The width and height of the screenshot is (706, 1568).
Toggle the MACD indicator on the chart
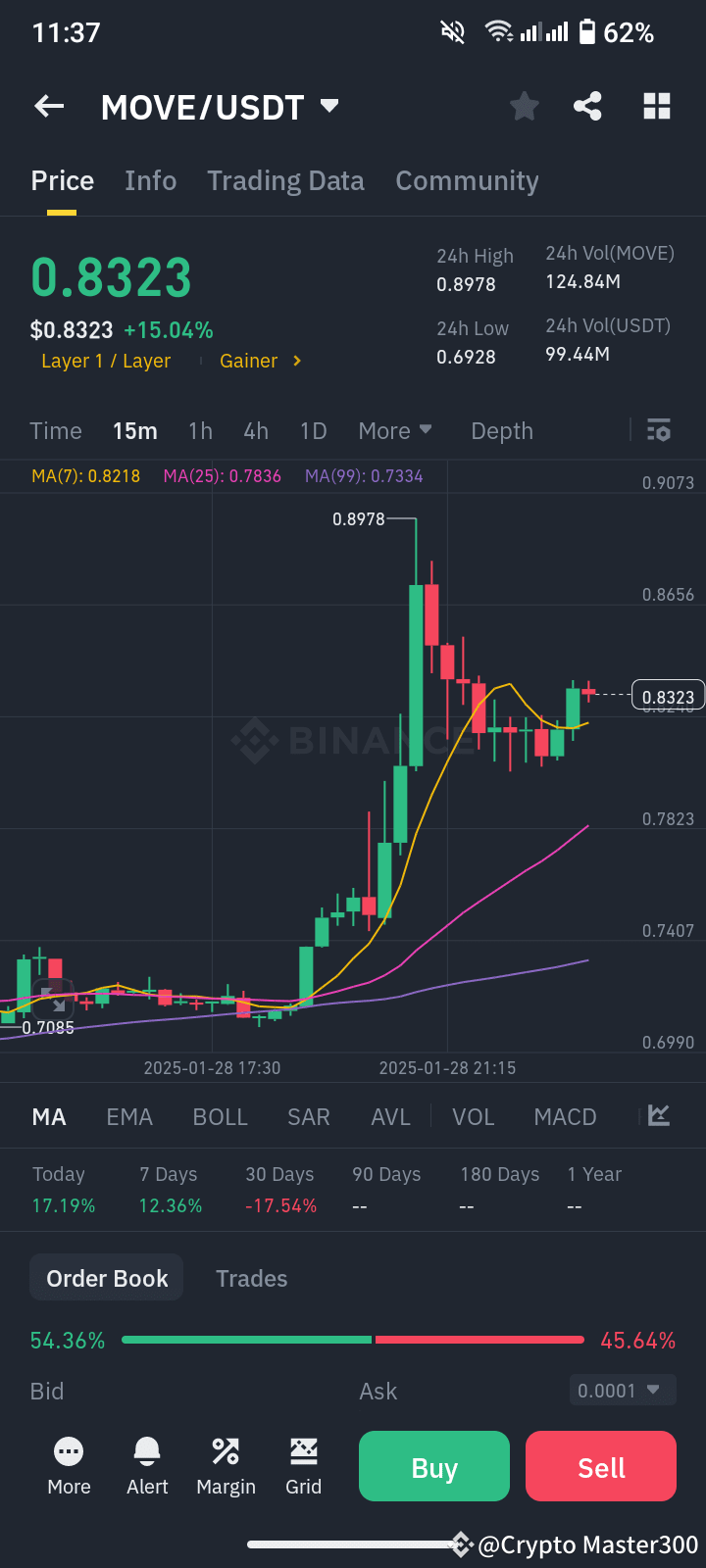pos(565,1115)
